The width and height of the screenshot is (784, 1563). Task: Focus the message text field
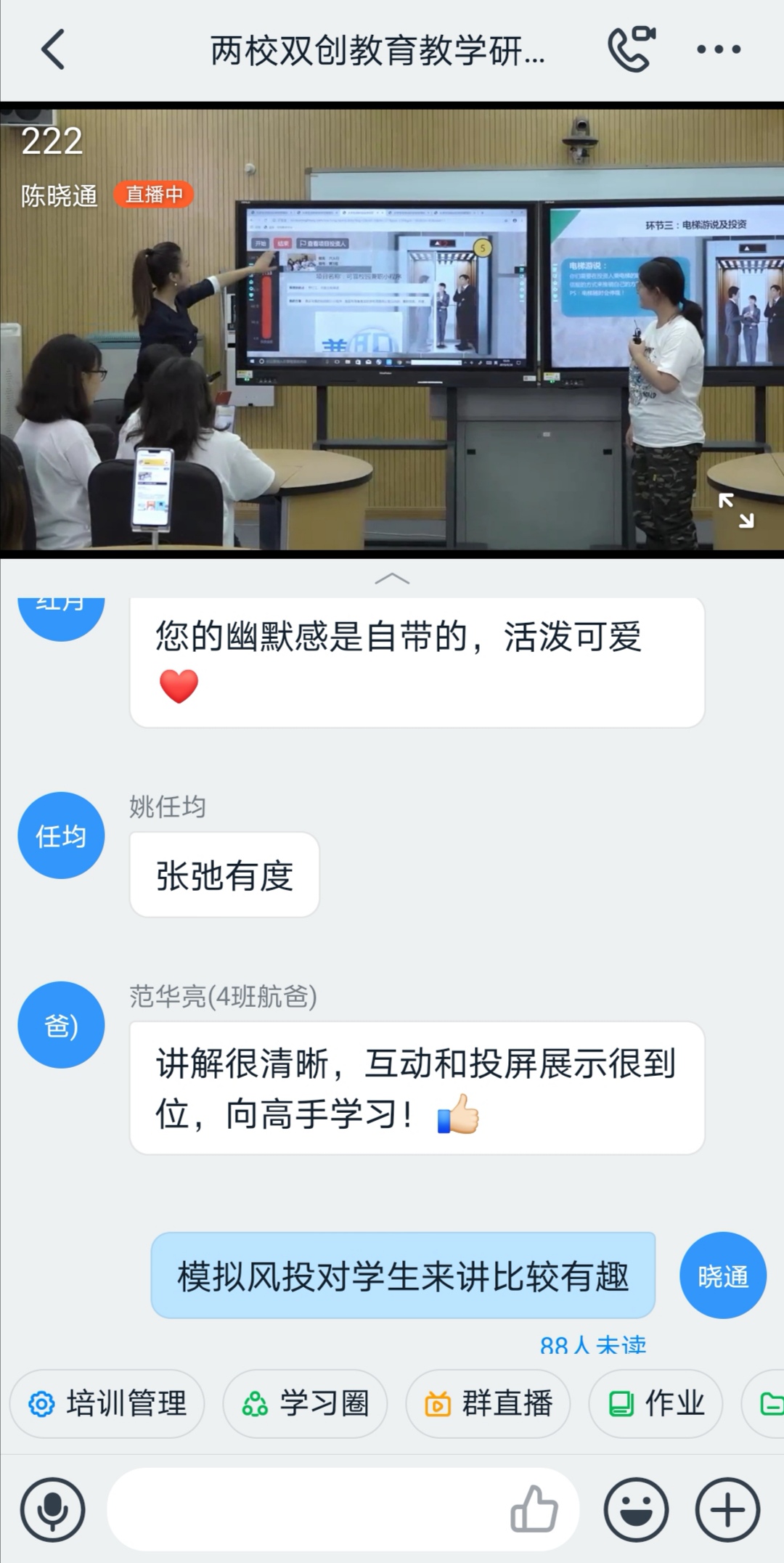(x=305, y=1509)
